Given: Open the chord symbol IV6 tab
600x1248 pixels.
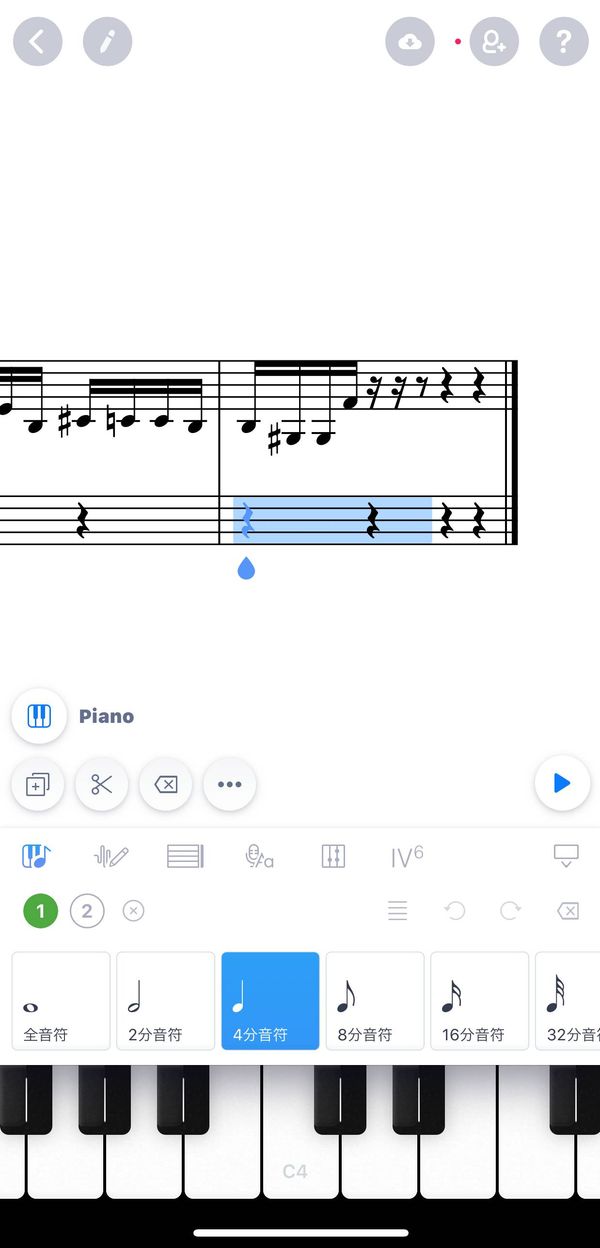Looking at the screenshot, I should click(407, 856).
